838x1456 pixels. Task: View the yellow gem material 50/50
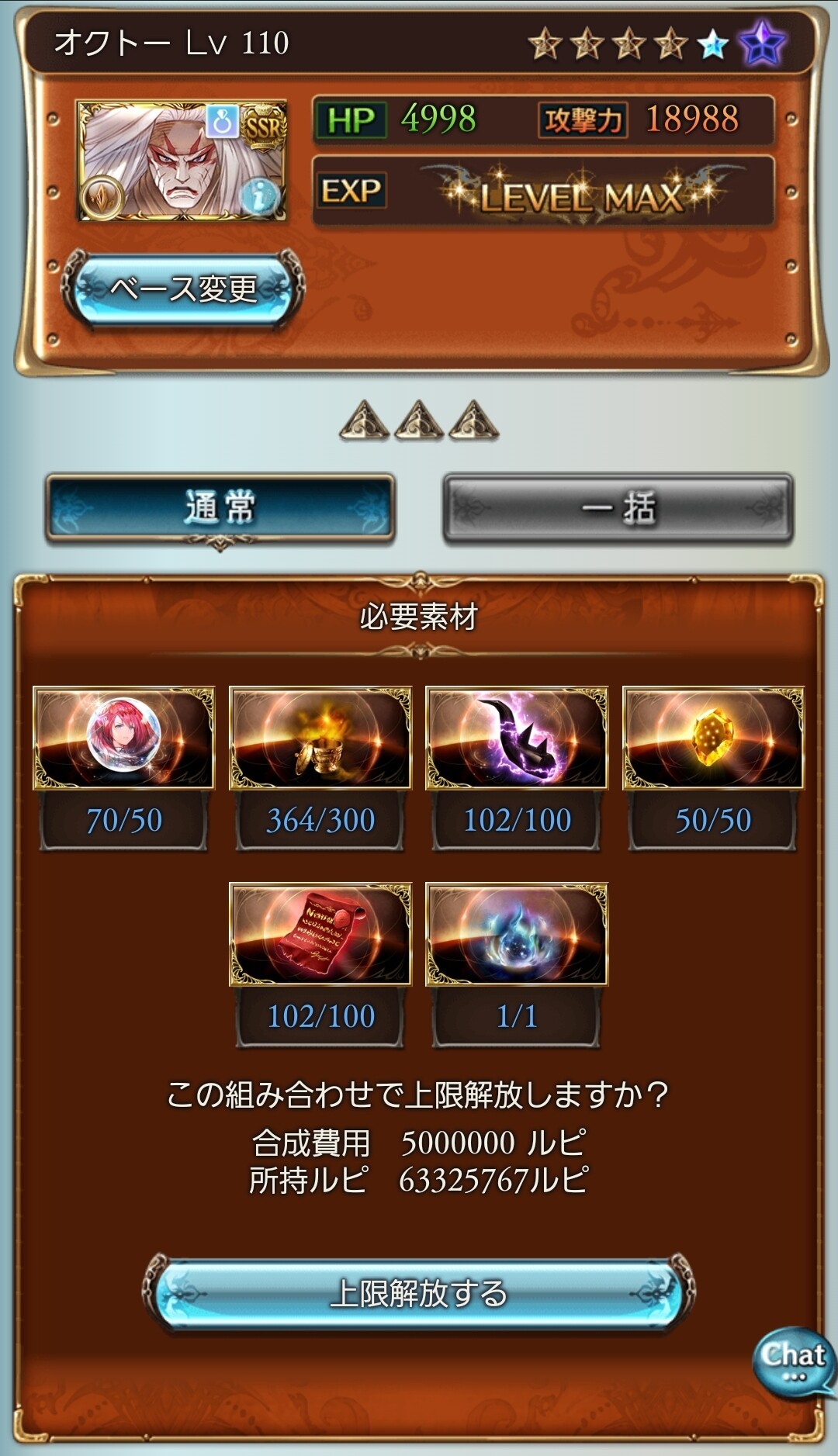pos(713,738)
